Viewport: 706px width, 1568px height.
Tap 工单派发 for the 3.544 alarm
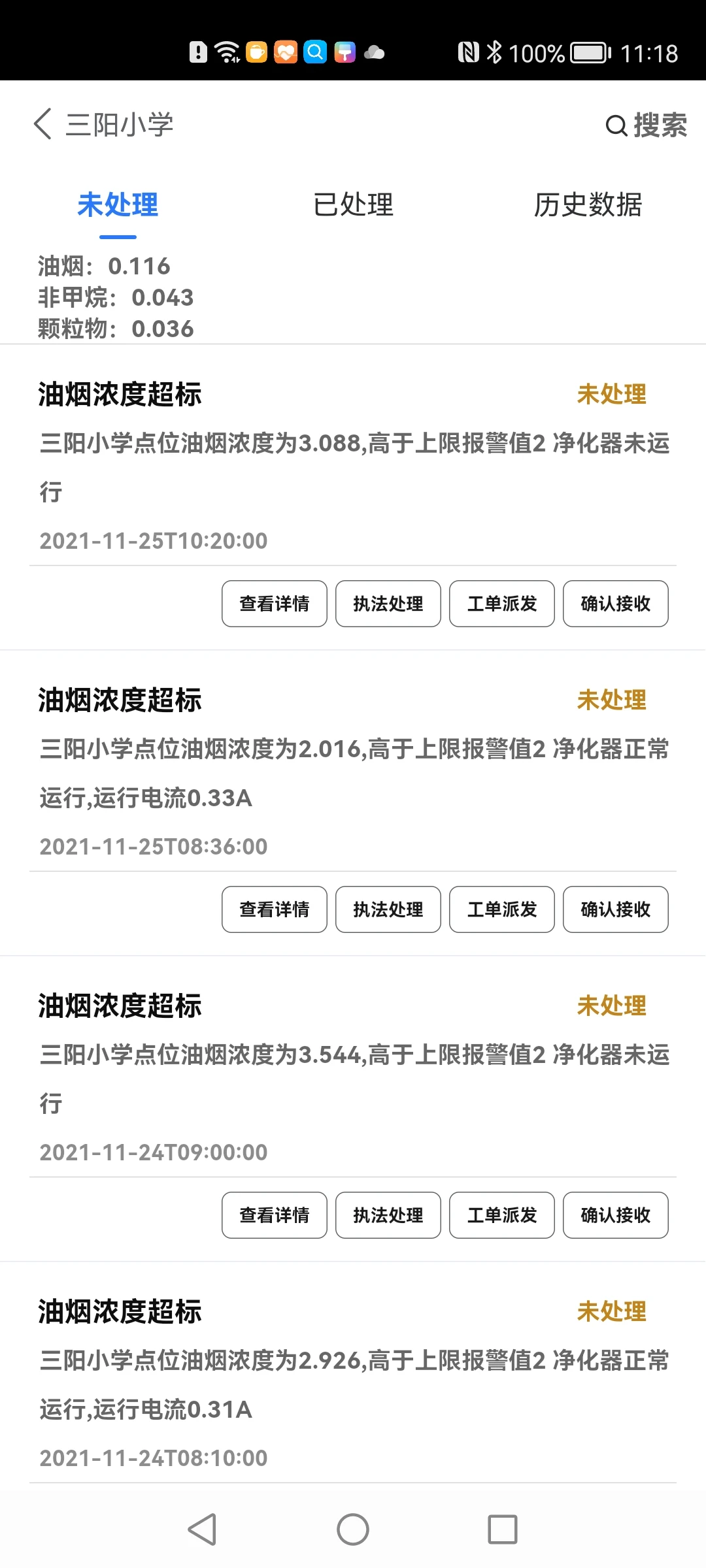pos(501,1215)
